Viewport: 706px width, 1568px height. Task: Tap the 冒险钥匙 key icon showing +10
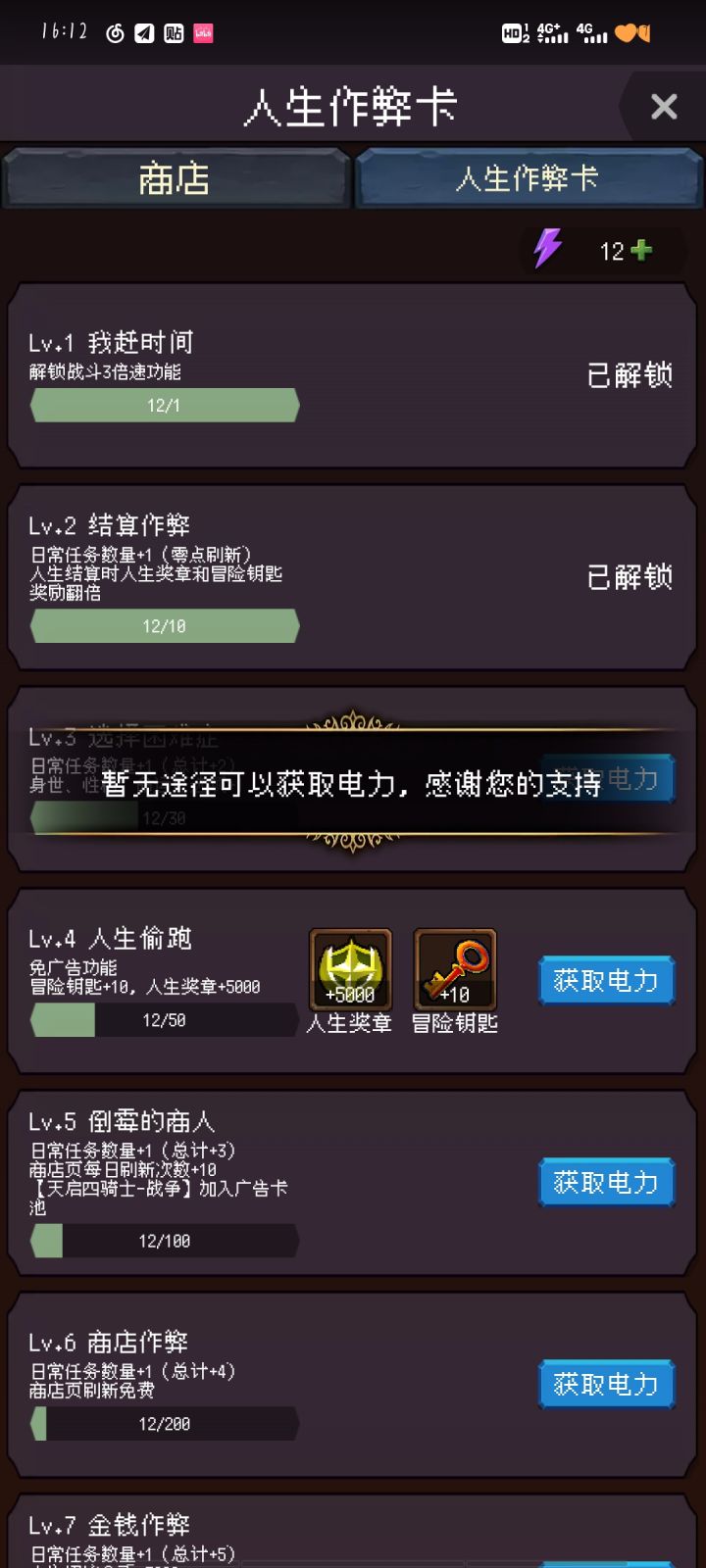454,970
